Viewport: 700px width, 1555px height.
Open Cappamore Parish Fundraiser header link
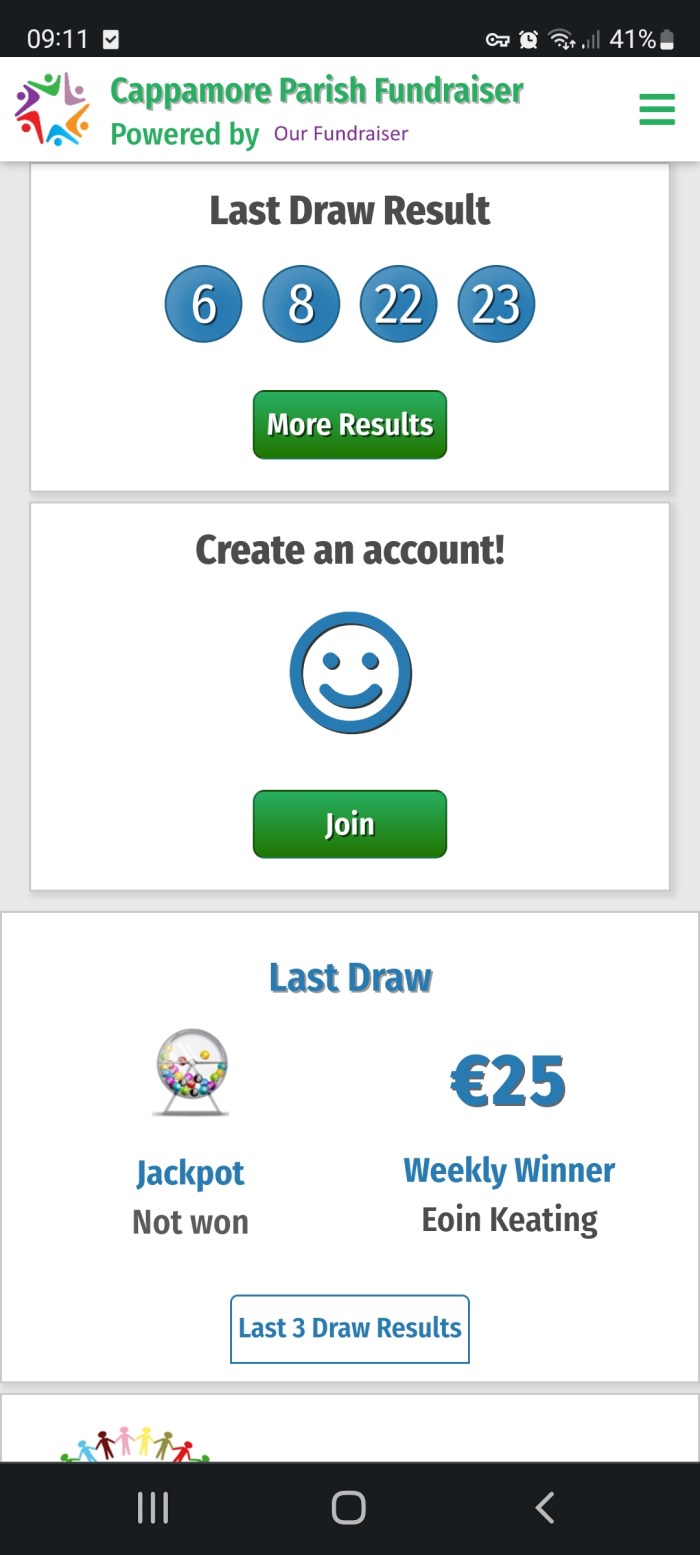(316, 91)
